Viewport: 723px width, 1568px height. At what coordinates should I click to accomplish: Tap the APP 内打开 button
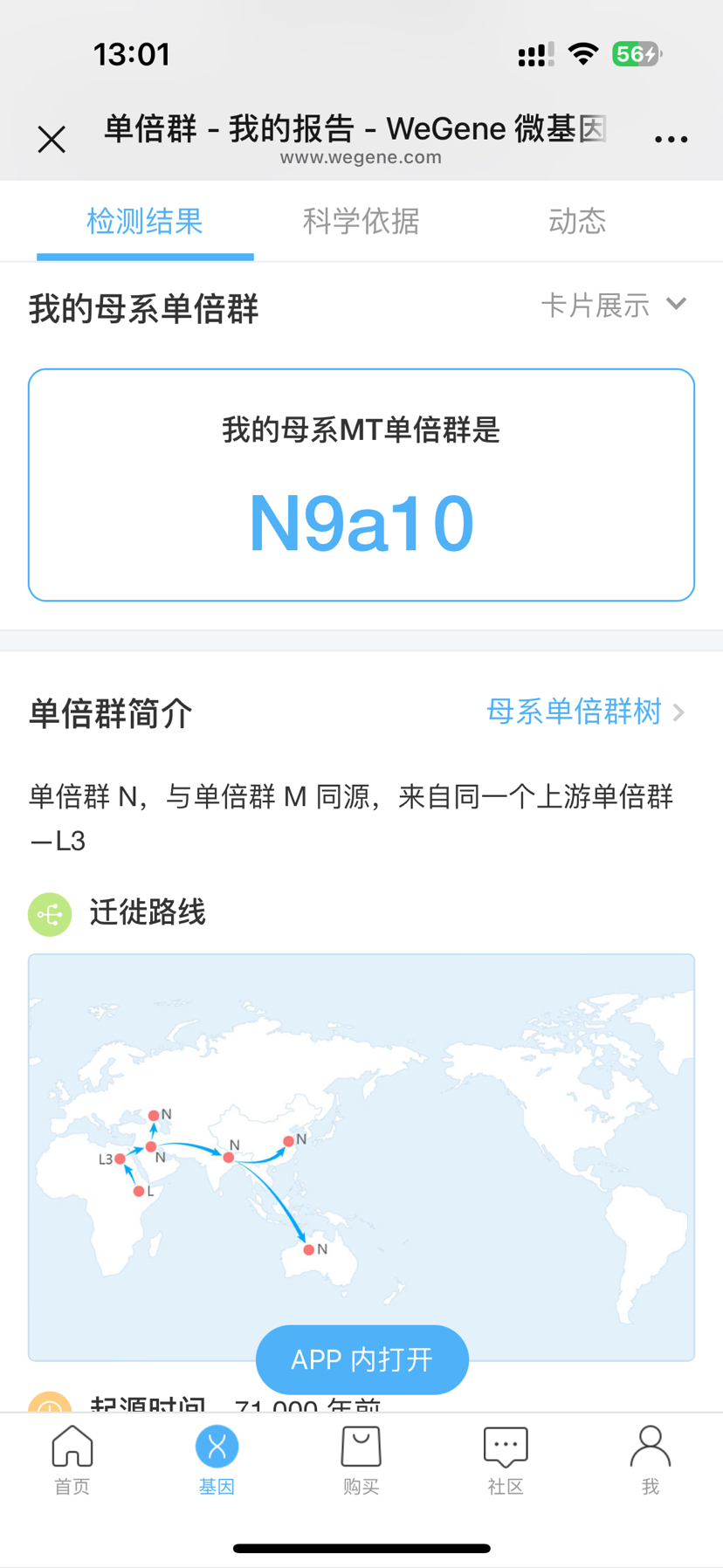[x=361, y=1359]
